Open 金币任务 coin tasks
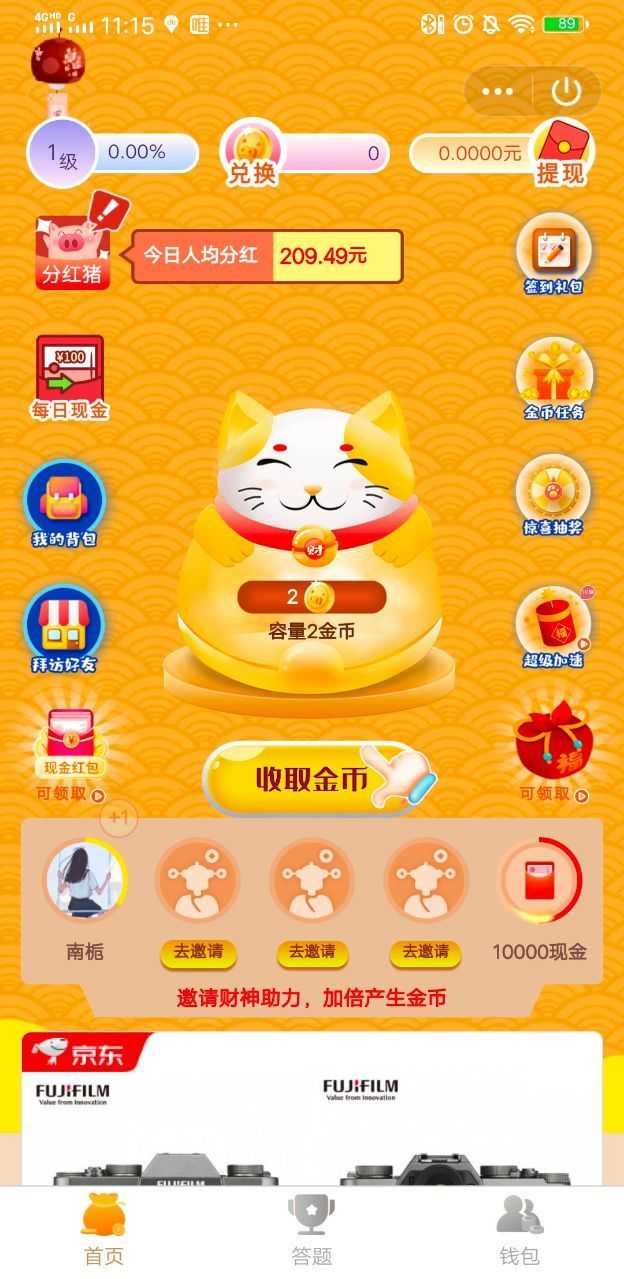 tap(553, 380)
